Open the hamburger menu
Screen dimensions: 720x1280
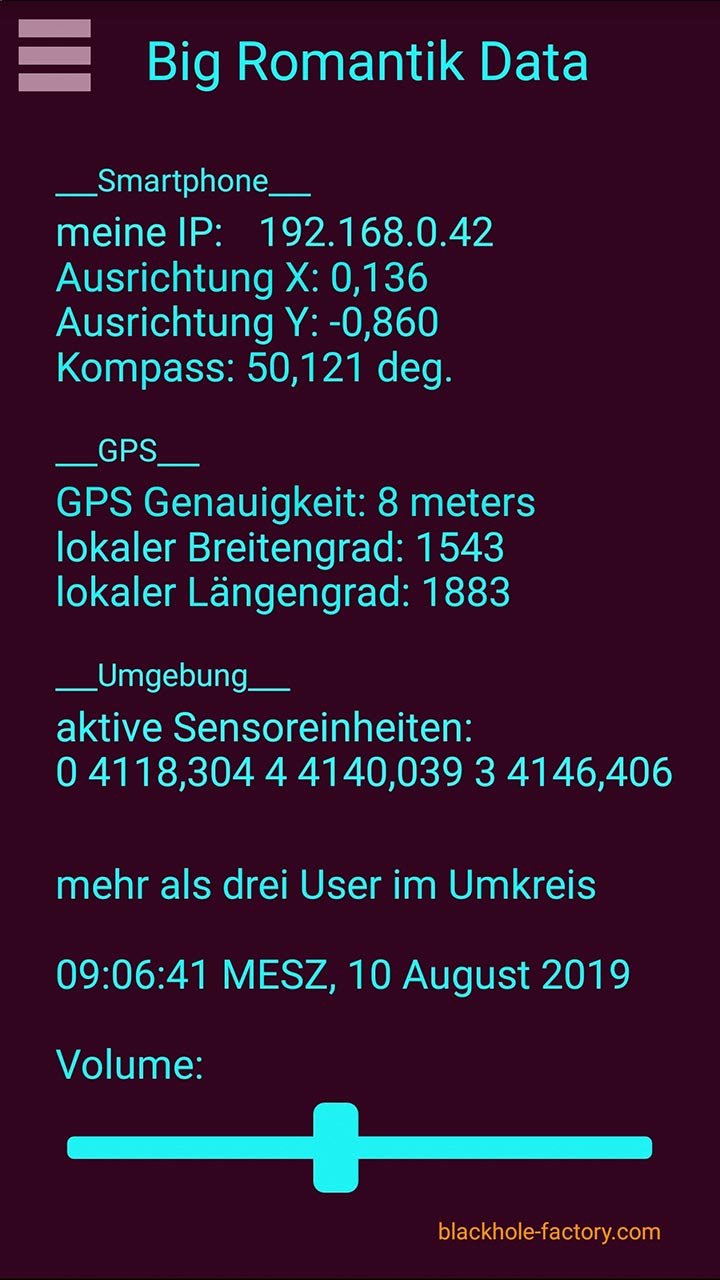(54, 55)
